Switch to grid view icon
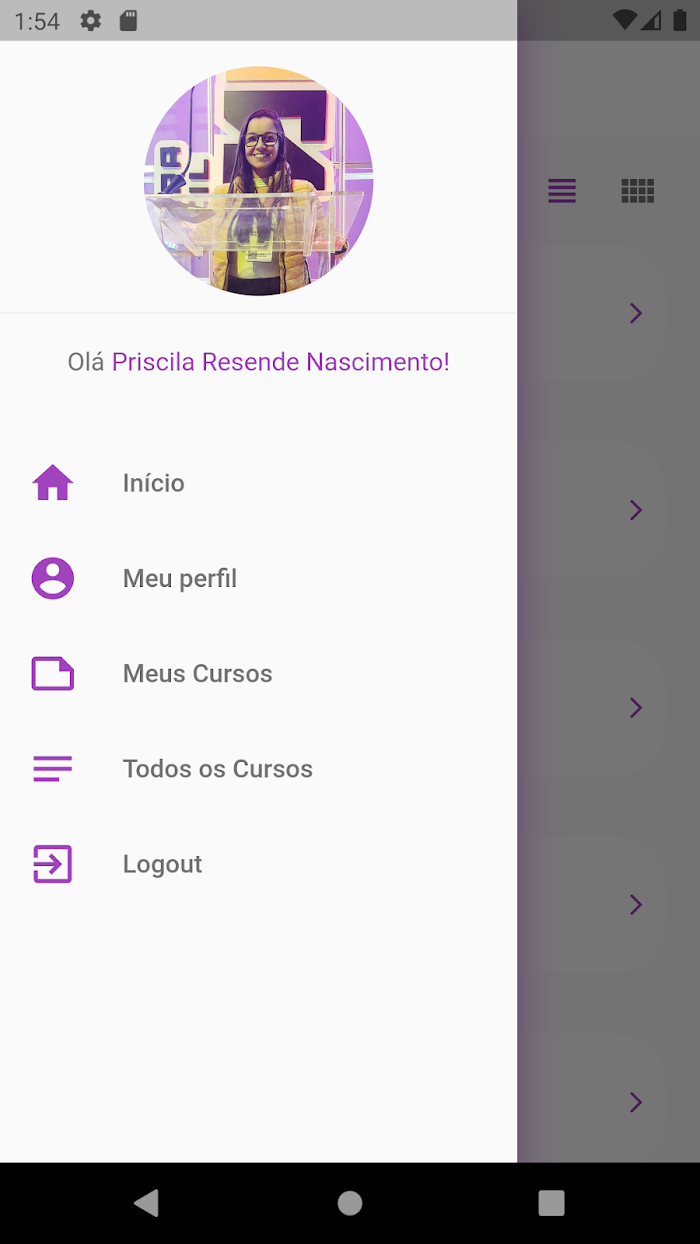700x1244 pixels. pyautogui.click(x=638, y=190)
